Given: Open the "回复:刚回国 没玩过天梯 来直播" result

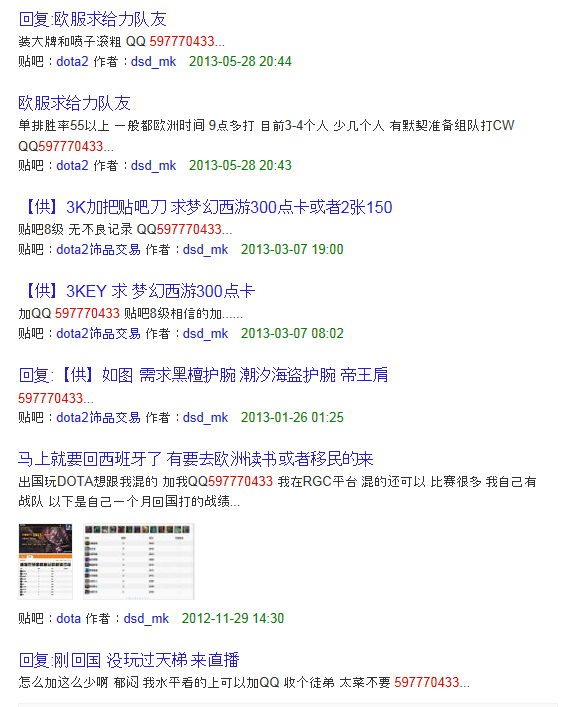Looking at the screenshot, I should [129, 660].
